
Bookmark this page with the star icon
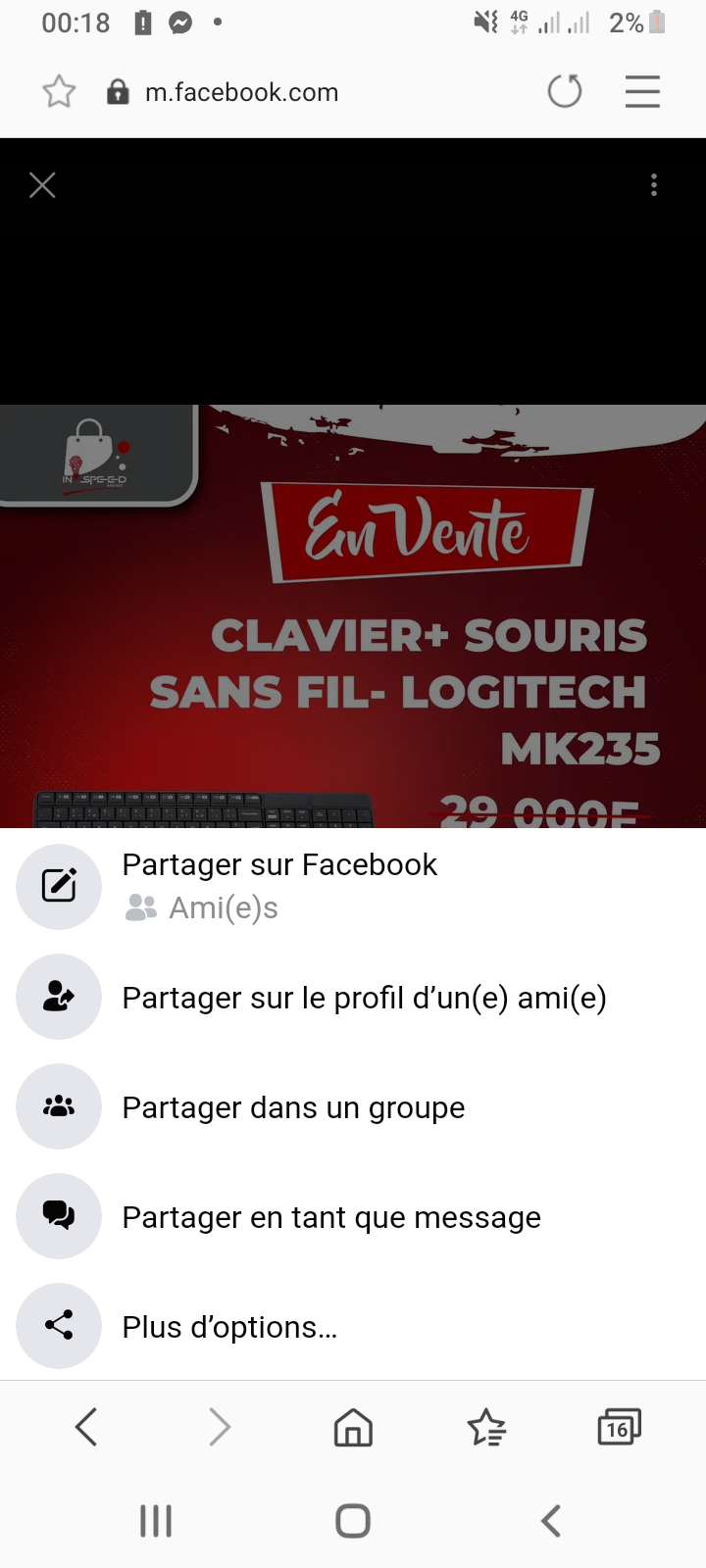tap(59, 92)
